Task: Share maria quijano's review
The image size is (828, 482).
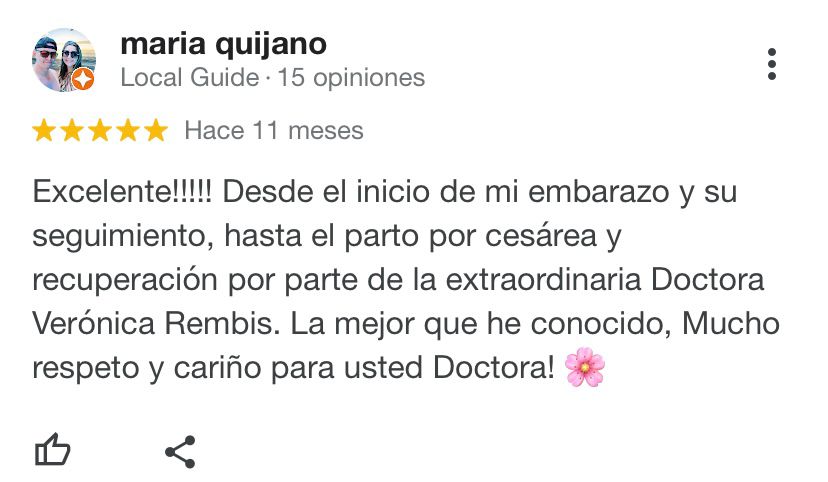Action: (x=180, y=452)
